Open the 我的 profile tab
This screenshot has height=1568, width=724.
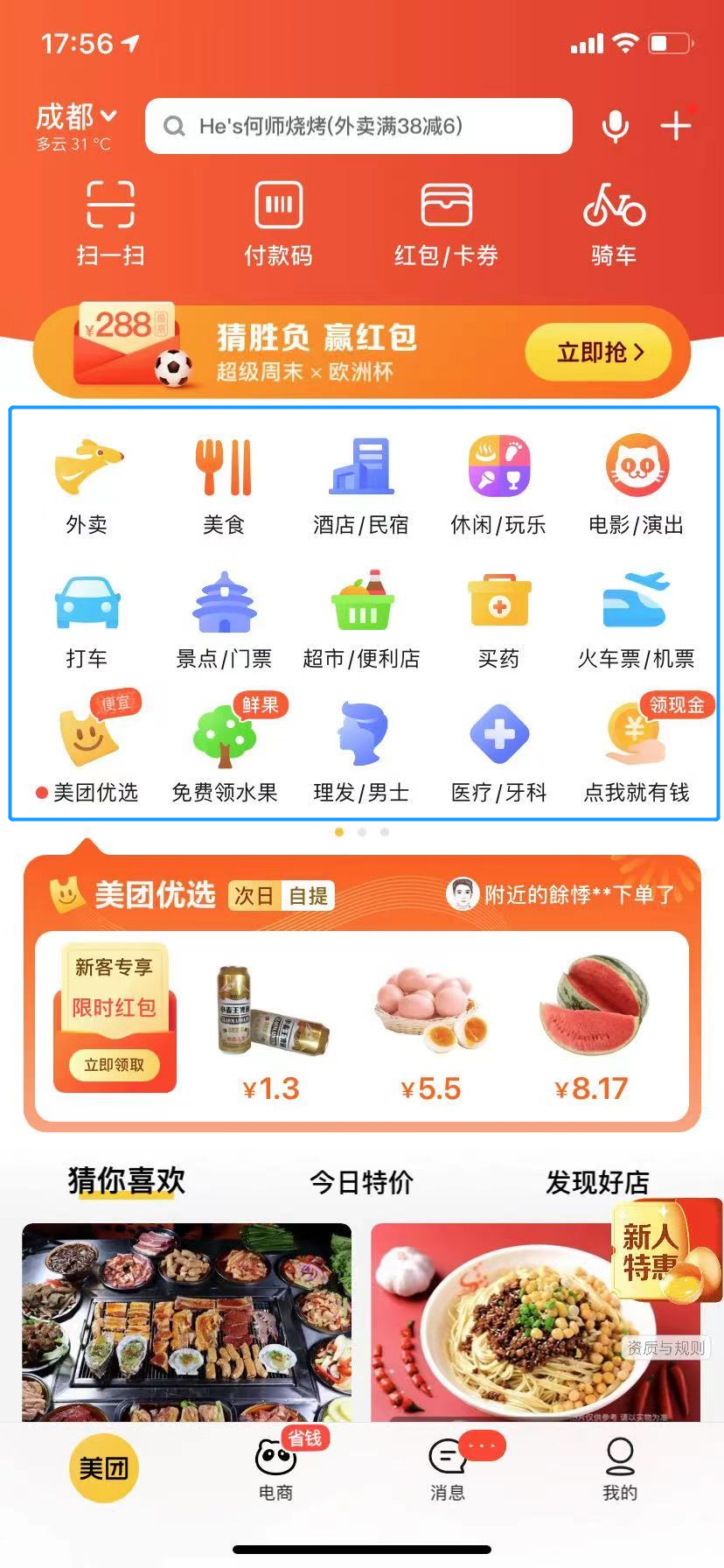tap(620, 1467)
